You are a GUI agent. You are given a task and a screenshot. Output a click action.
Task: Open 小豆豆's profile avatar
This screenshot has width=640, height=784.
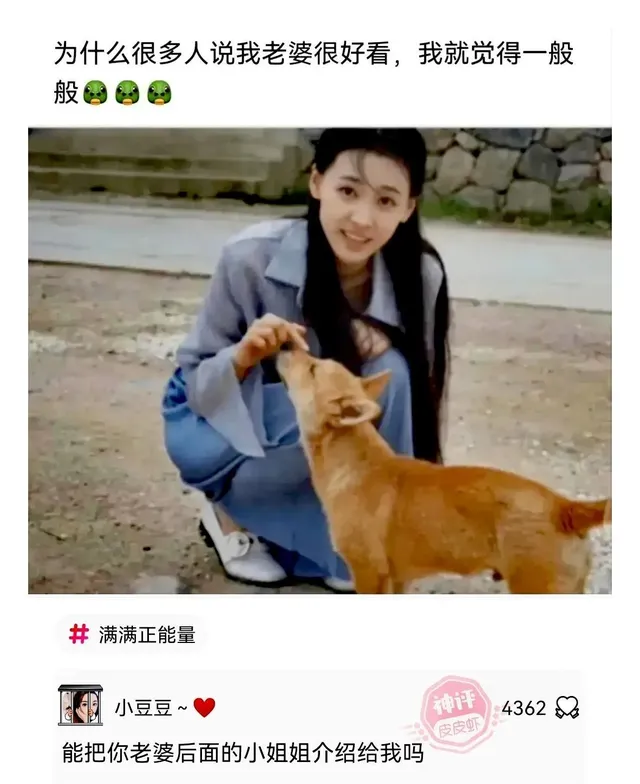[80, 706]
